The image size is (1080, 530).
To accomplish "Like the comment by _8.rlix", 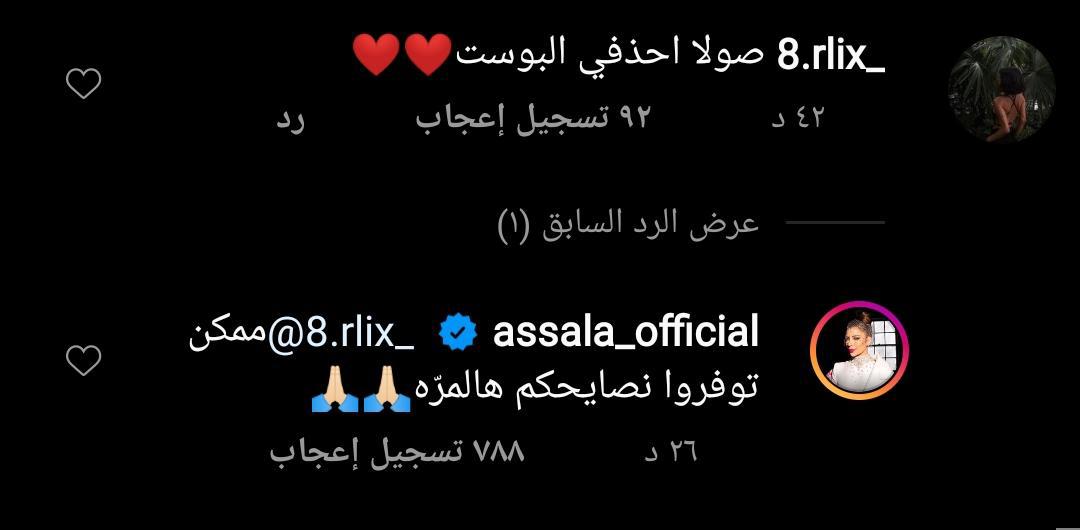I will point(83,85).
